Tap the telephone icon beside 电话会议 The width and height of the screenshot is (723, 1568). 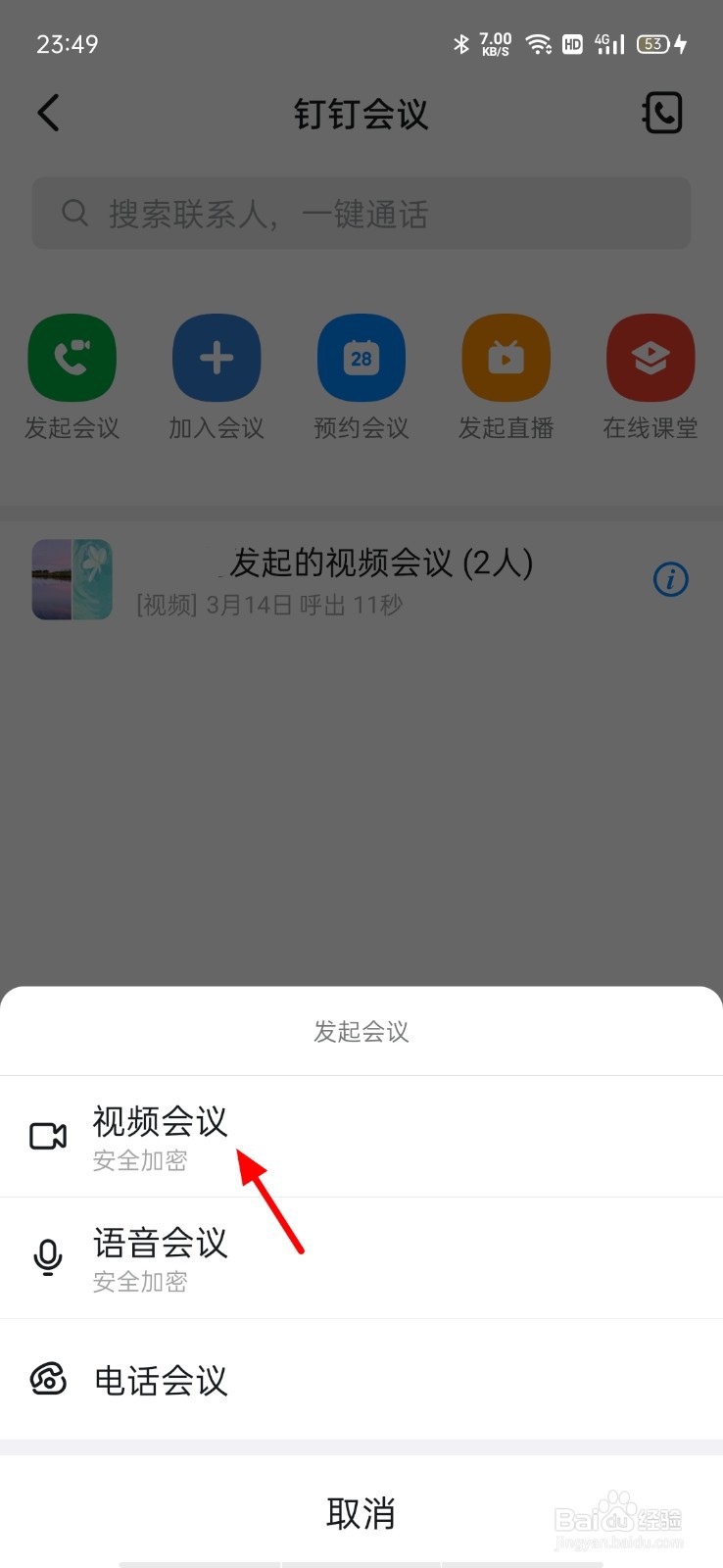point(47,1380)
